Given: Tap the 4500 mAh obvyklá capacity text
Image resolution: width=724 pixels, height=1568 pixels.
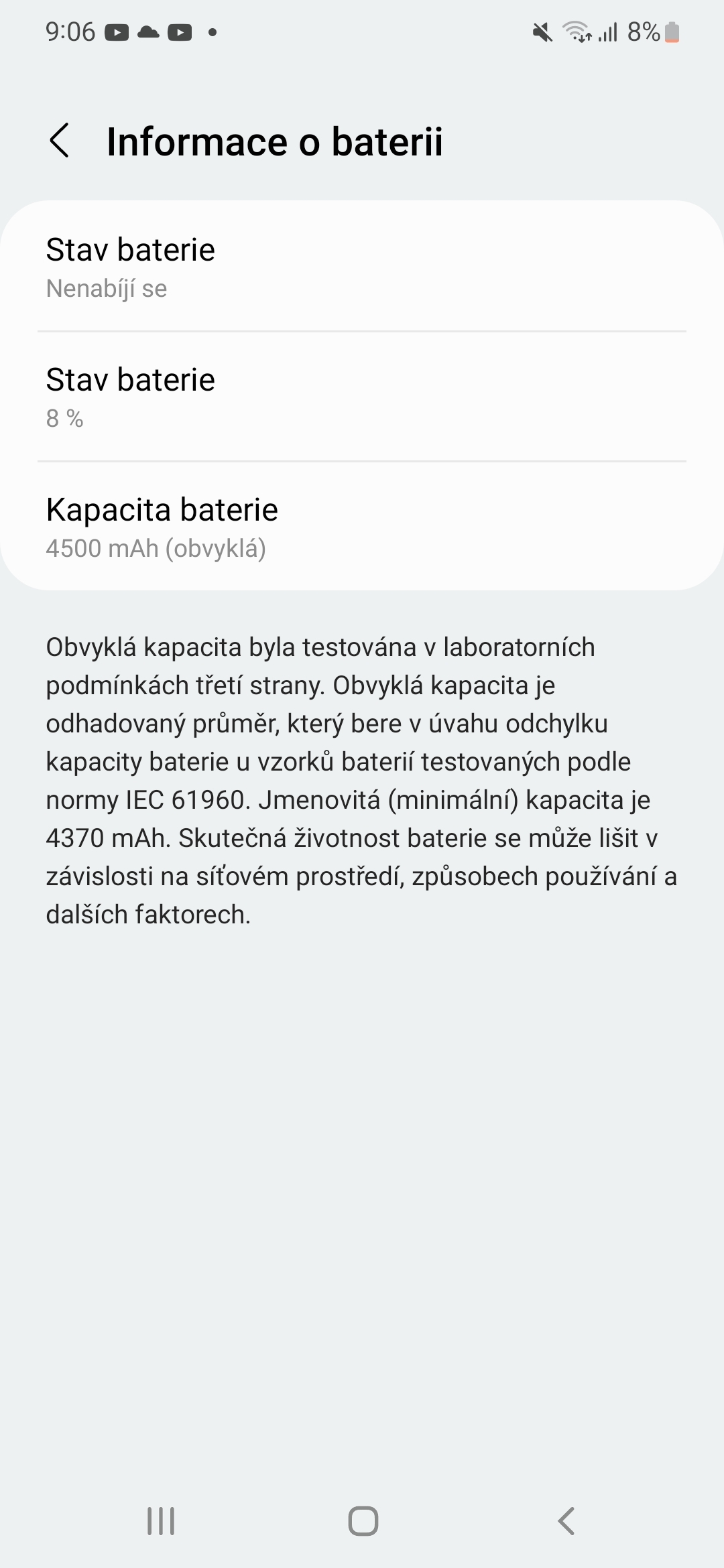Looking at the screenshot, I should (156, 549).
